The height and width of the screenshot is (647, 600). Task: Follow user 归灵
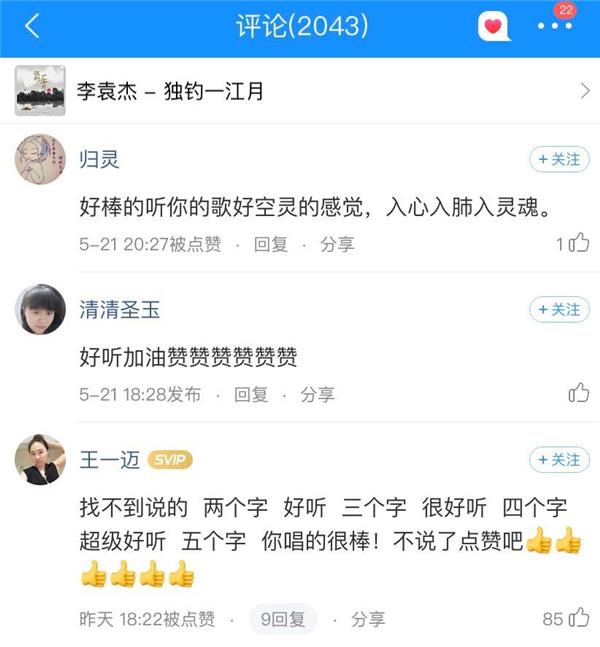click(559, 159)
